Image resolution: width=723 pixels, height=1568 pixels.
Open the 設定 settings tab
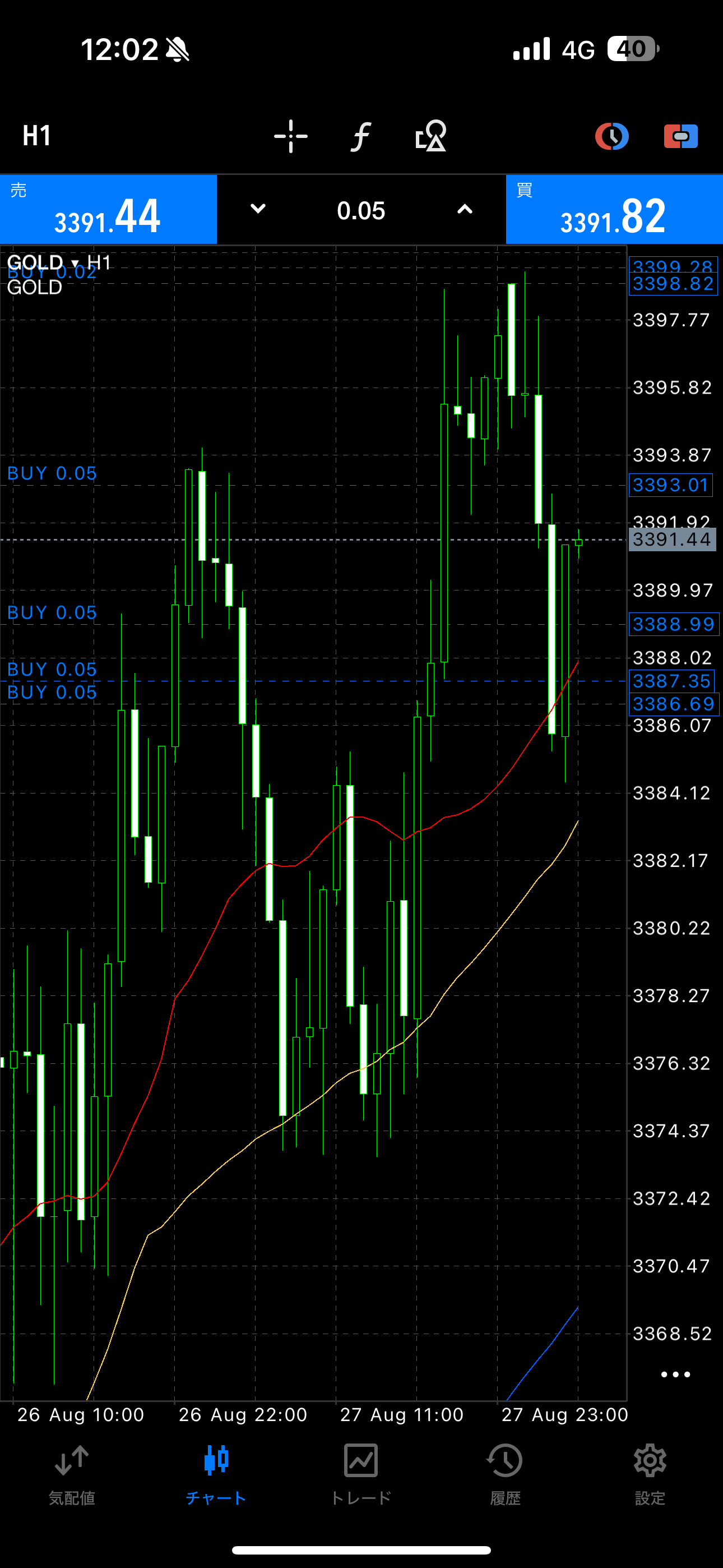click(650, 1474)
